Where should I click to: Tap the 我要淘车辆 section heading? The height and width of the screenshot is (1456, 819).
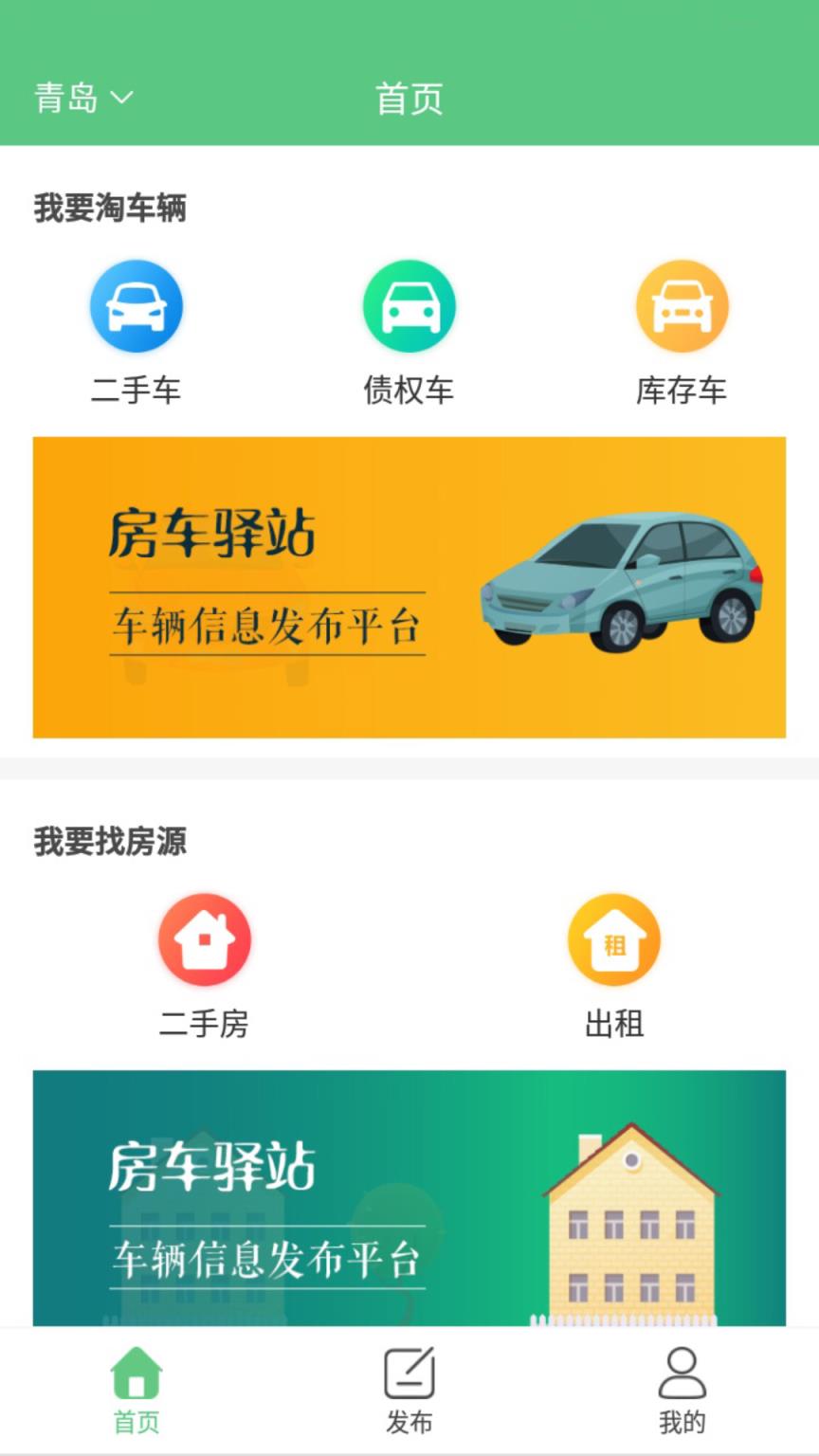pyautogui.click(x=111, y=209)
